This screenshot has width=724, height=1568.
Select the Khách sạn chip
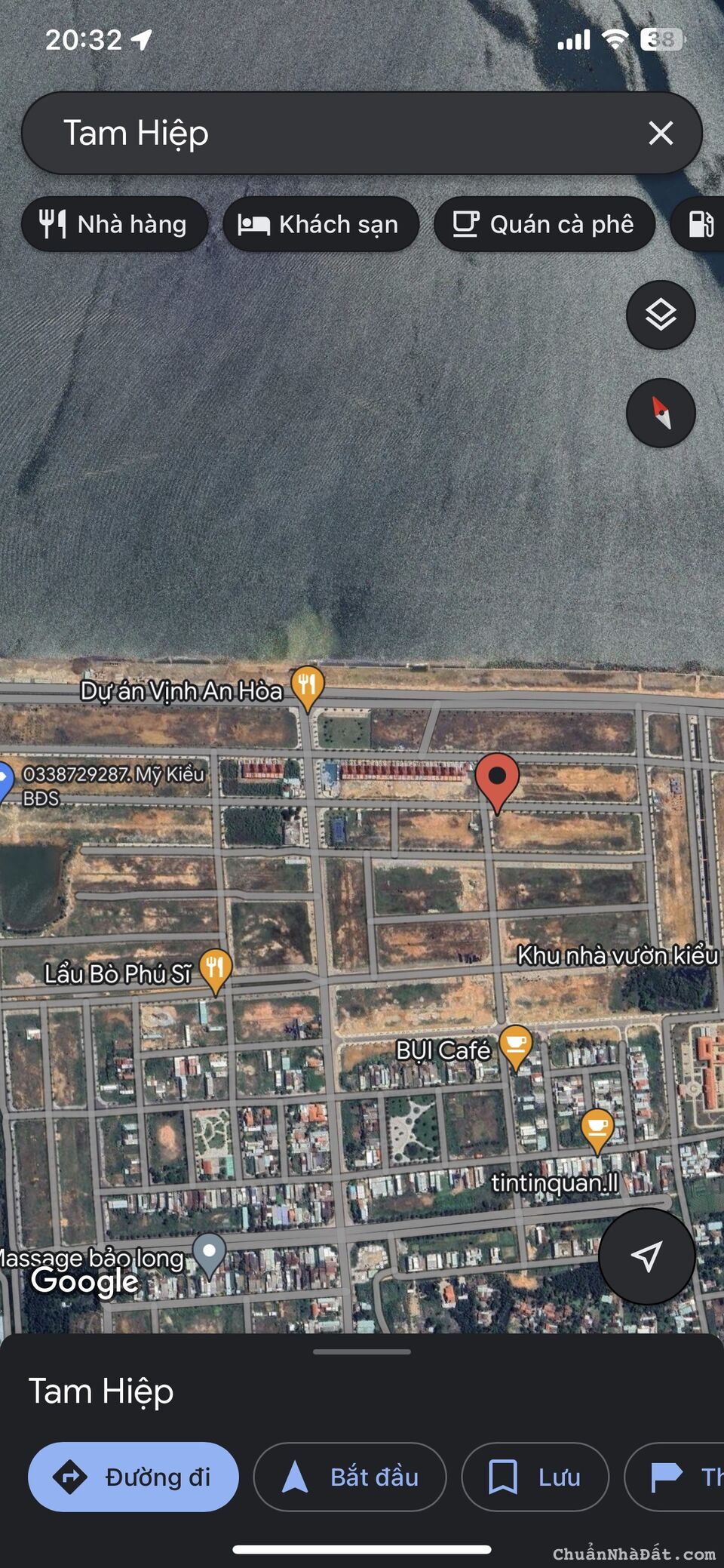[x=321, y=224]
